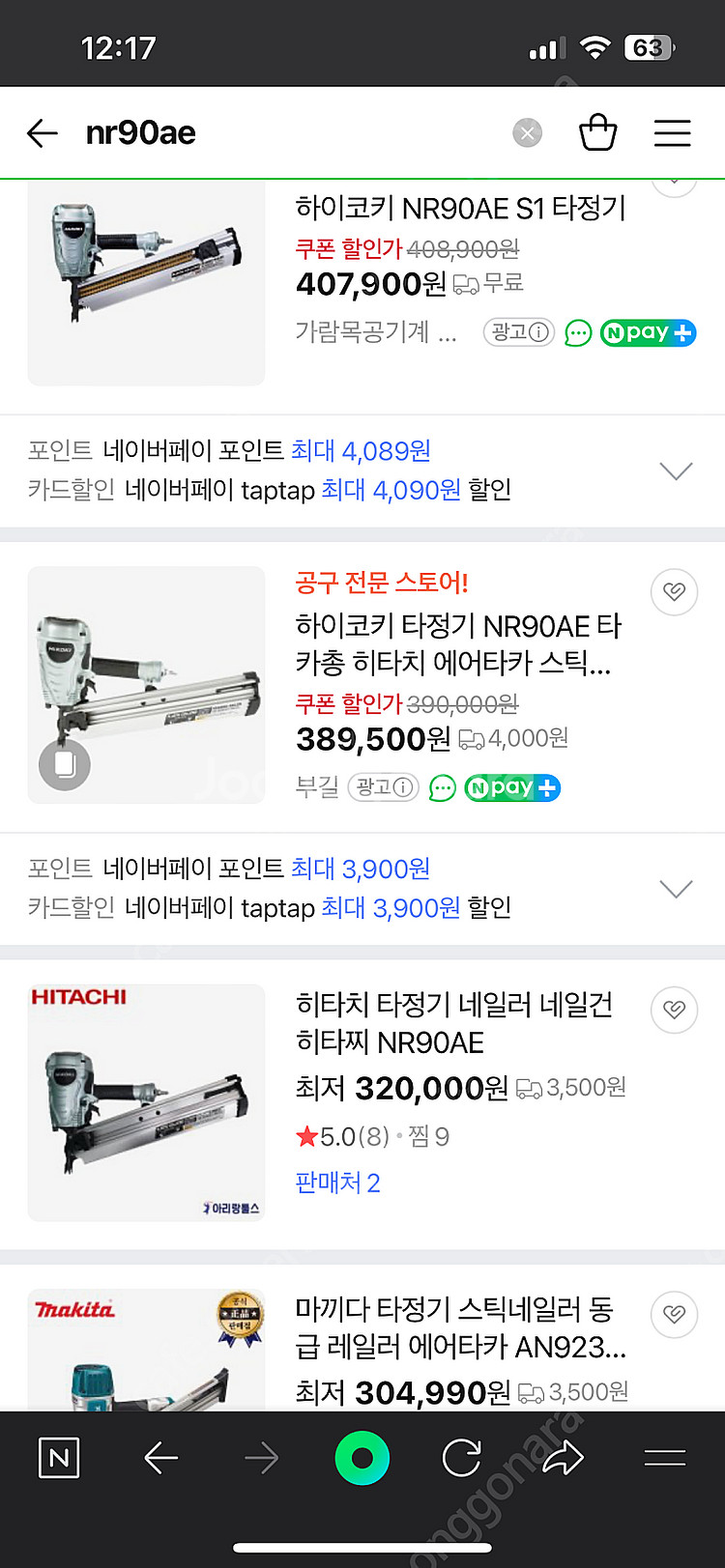Tap the green circle button in the toolbar
Screen dimensions: 725x1568
(x=362, y=1458)
